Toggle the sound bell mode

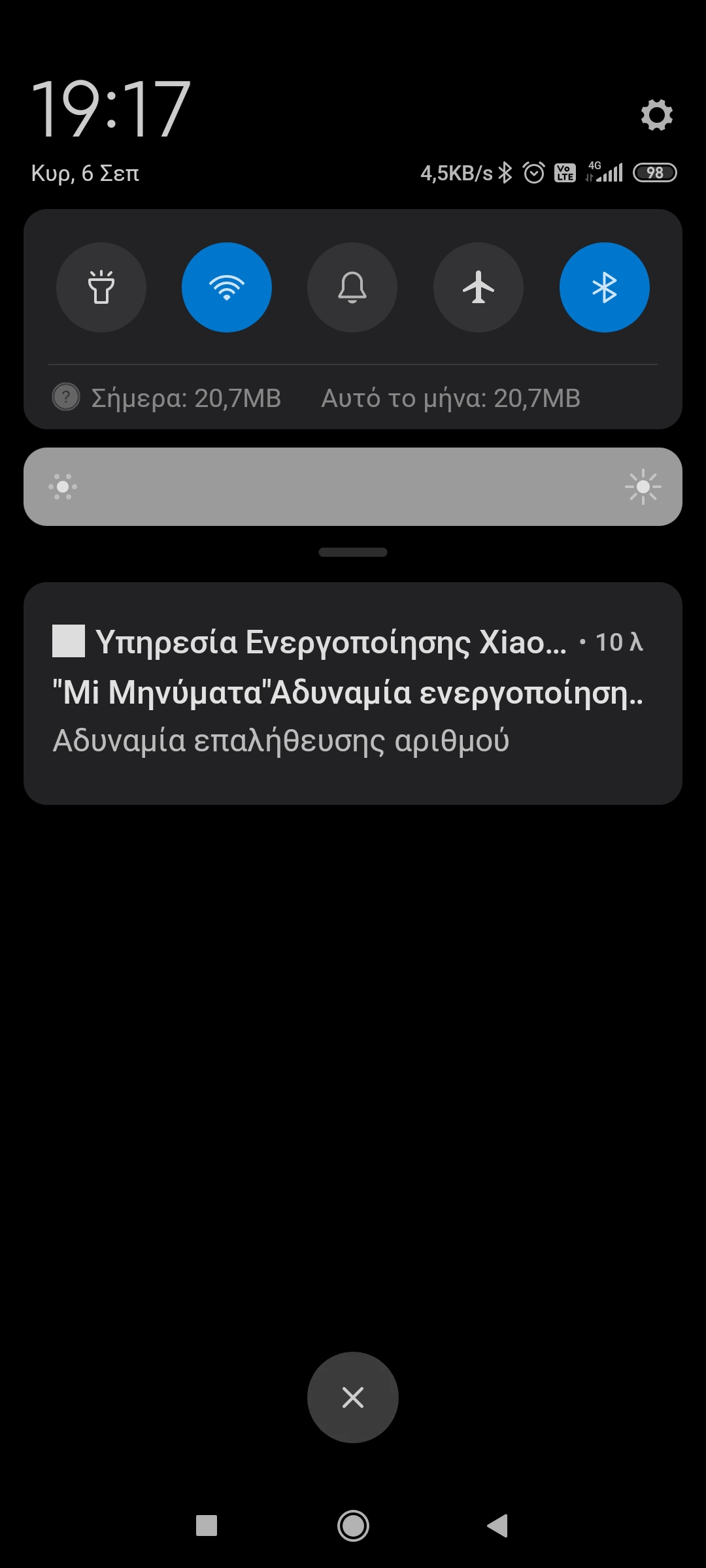tap(352, 287)
